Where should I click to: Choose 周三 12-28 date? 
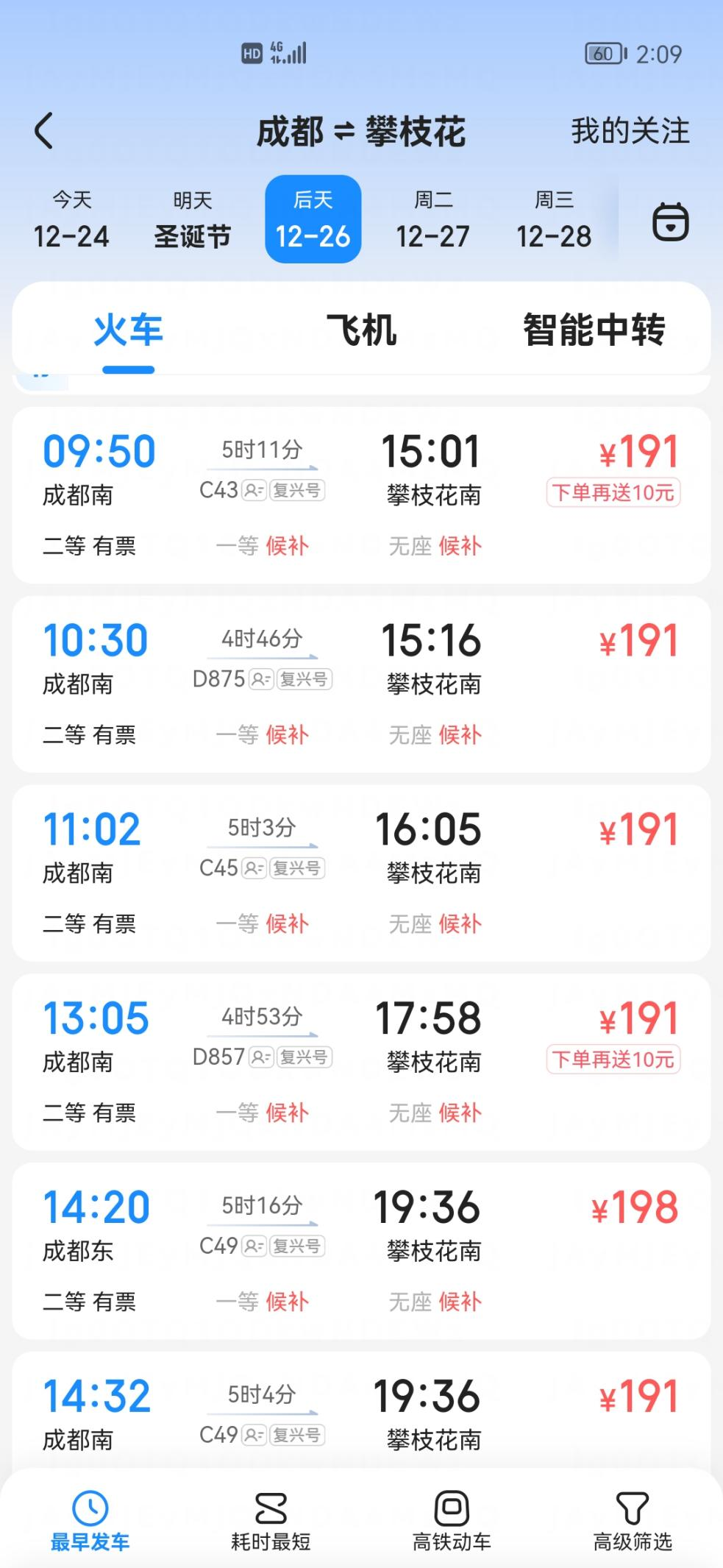click(x=554, y=219)
